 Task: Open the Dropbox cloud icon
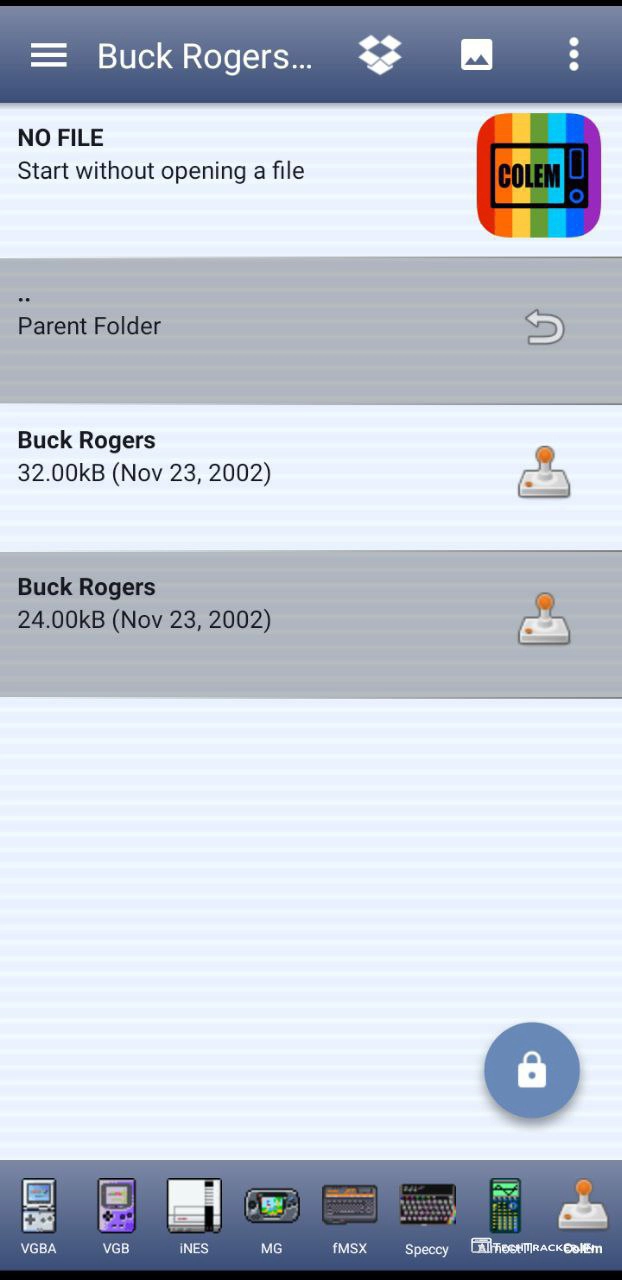[380, 56]
